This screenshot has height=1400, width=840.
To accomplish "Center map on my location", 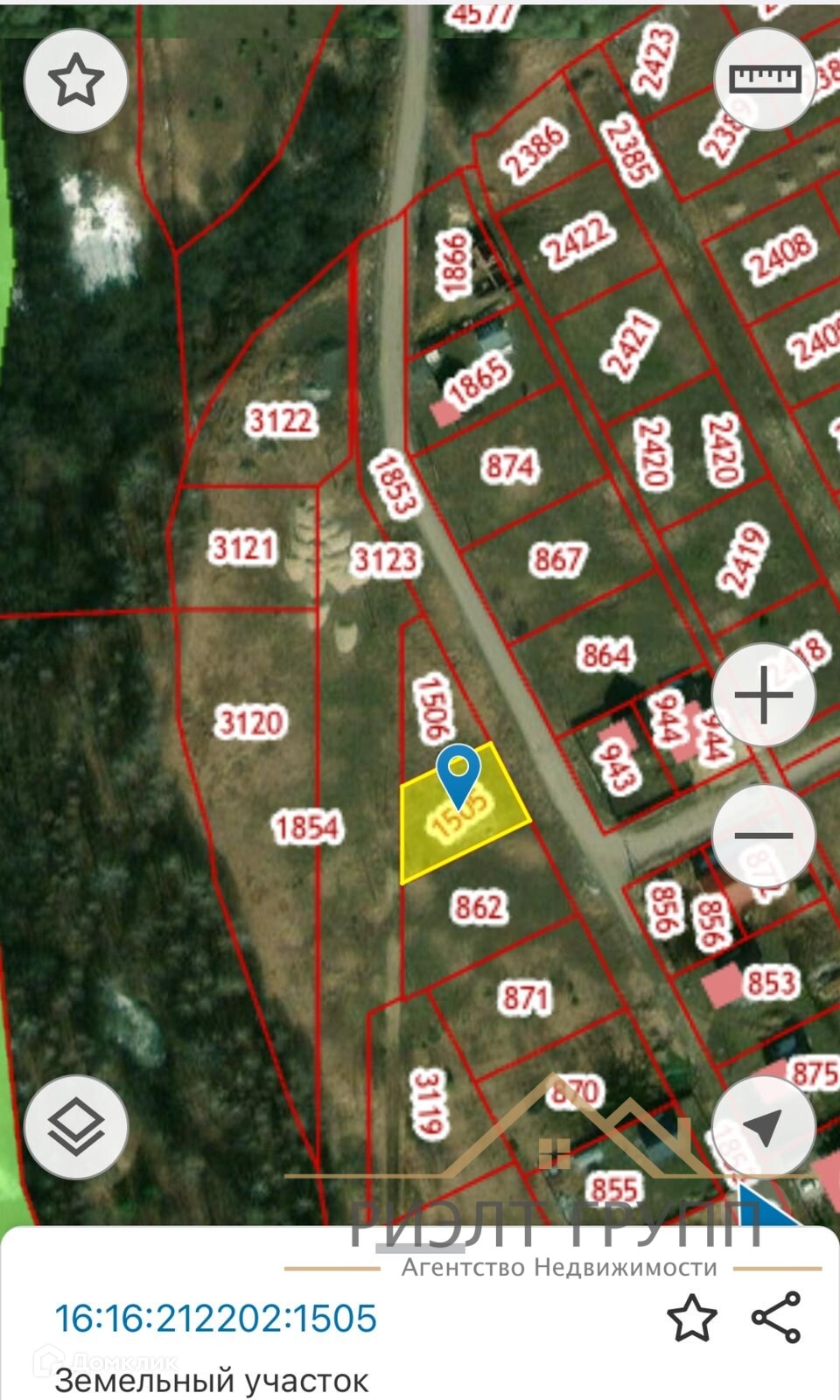I will 764,1127.
